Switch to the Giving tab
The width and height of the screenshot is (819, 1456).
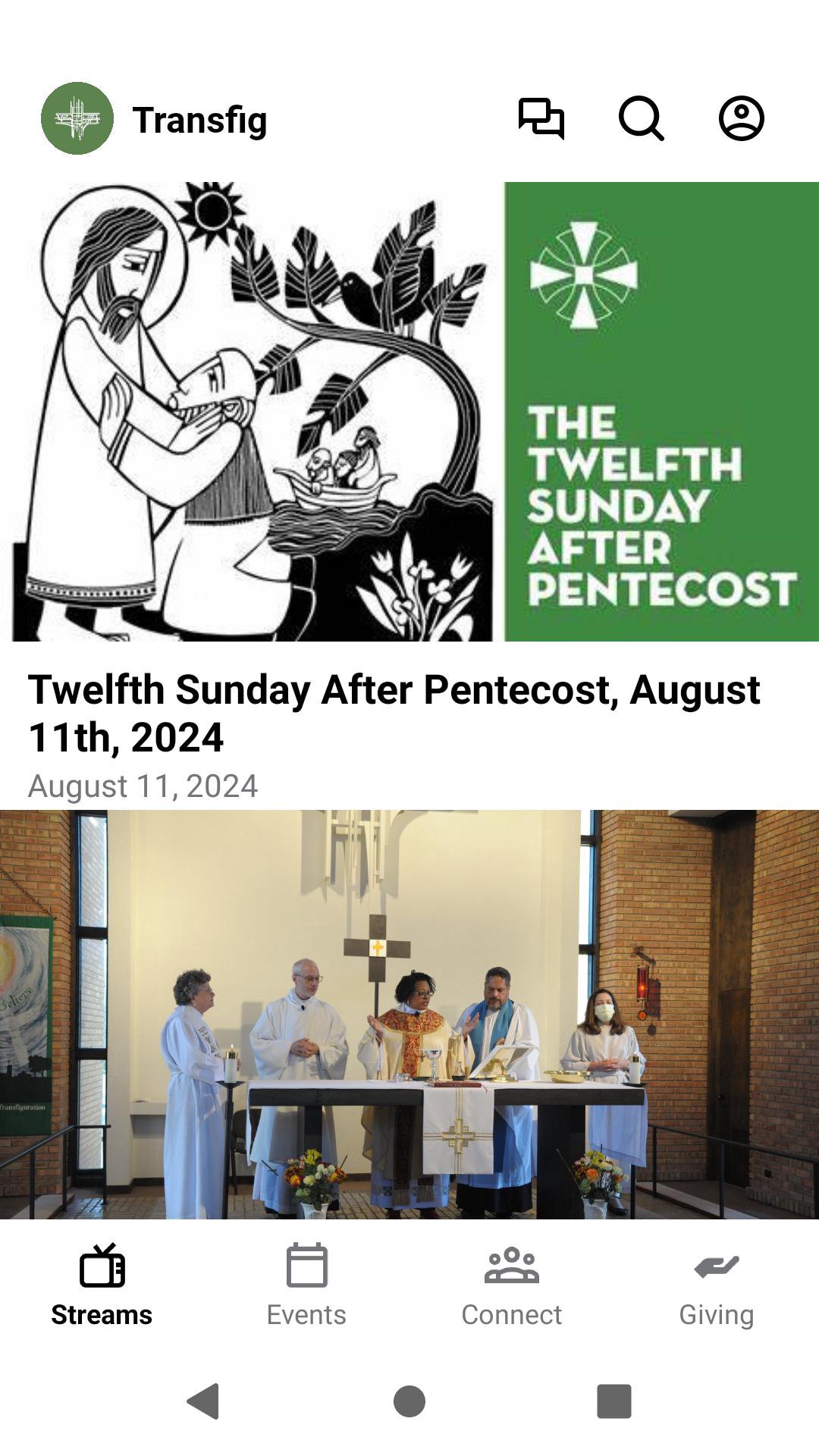coord(717,1285)
